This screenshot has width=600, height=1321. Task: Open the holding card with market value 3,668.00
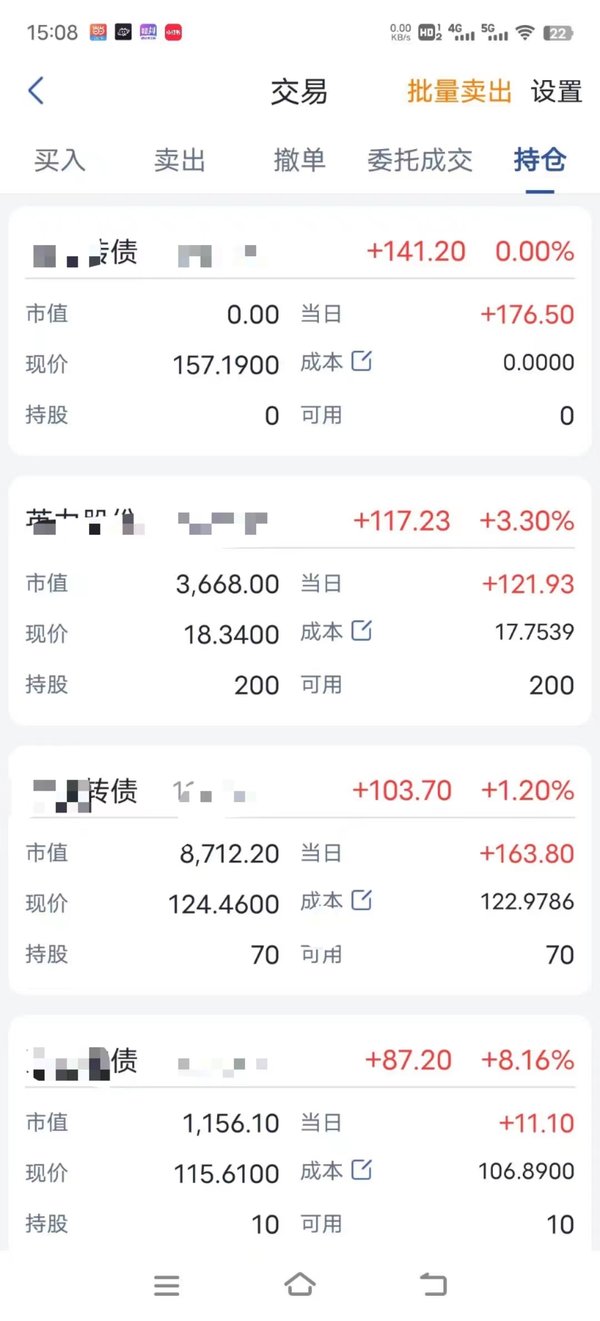(x=300, y=601)
